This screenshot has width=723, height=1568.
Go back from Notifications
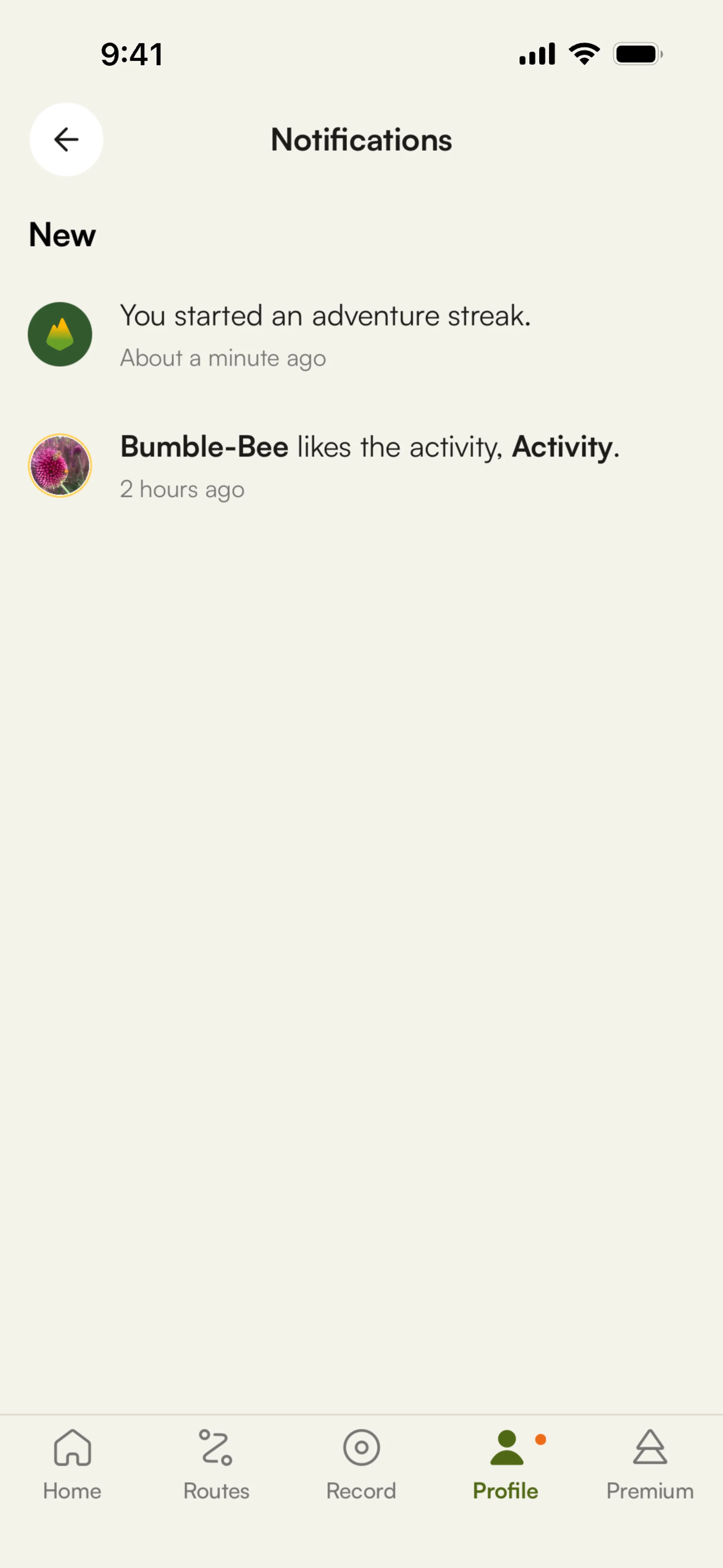pyautogui.click(x=66, y=139)
